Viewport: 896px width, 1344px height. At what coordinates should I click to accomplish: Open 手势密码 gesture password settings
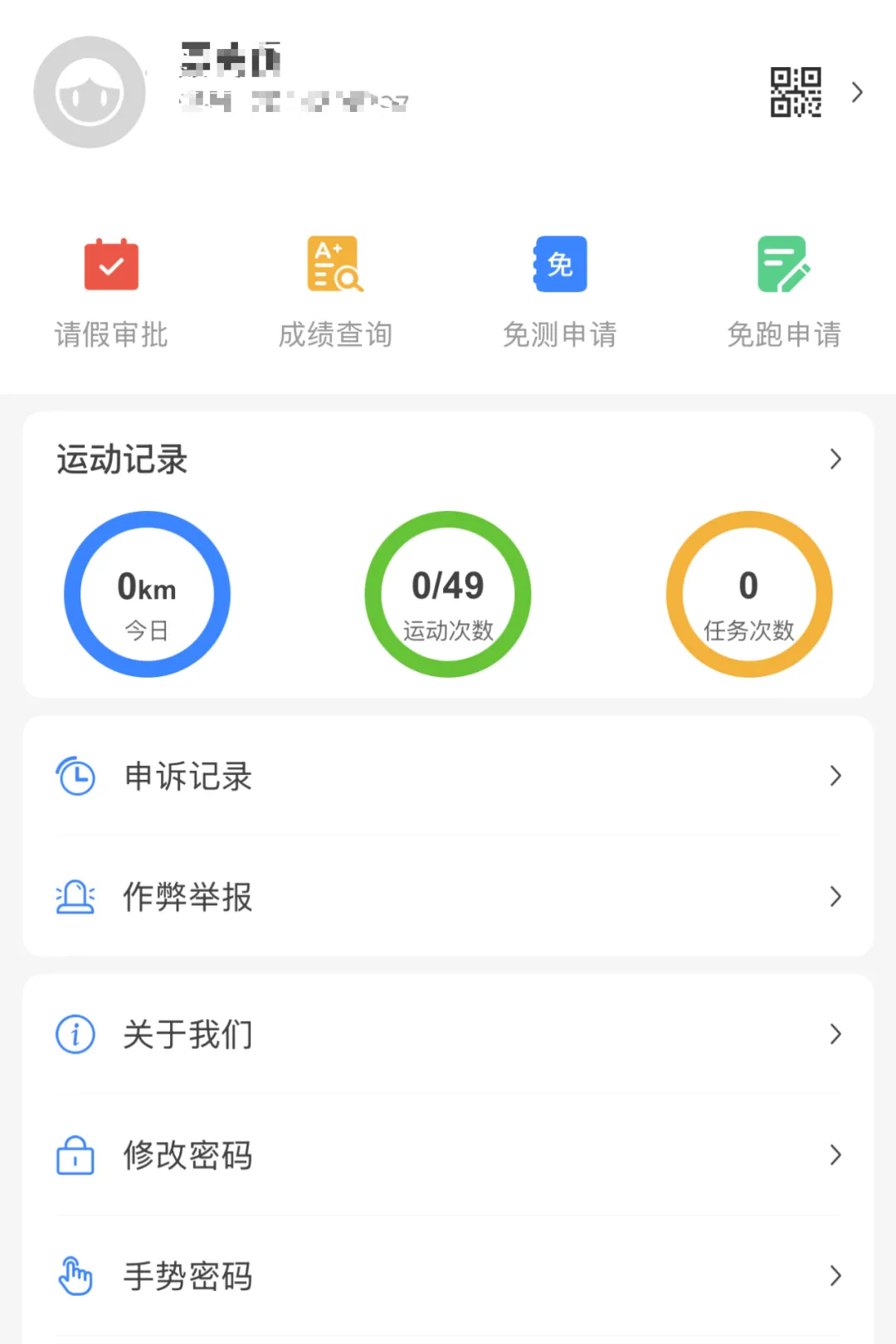point(448,1276)
